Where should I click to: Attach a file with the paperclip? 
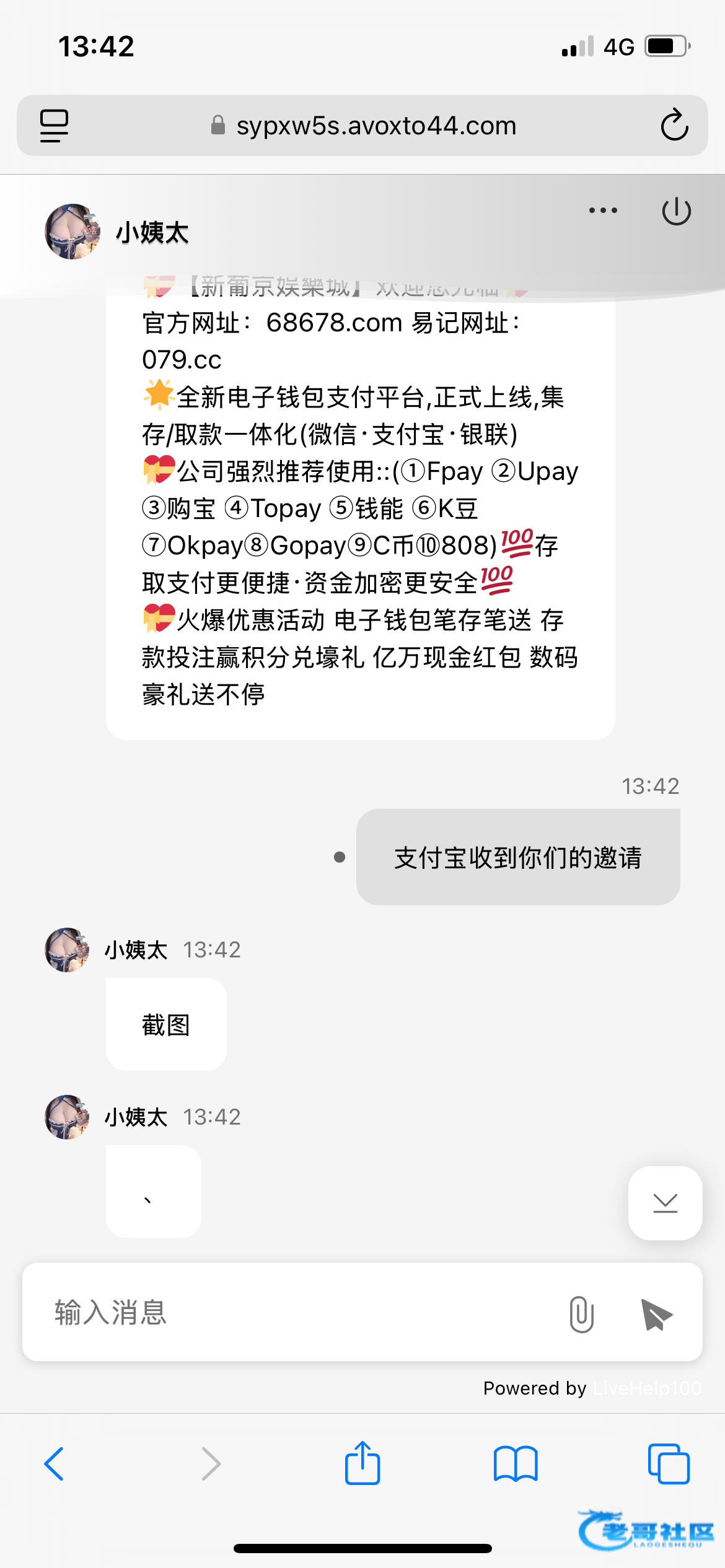(581, 1313)
